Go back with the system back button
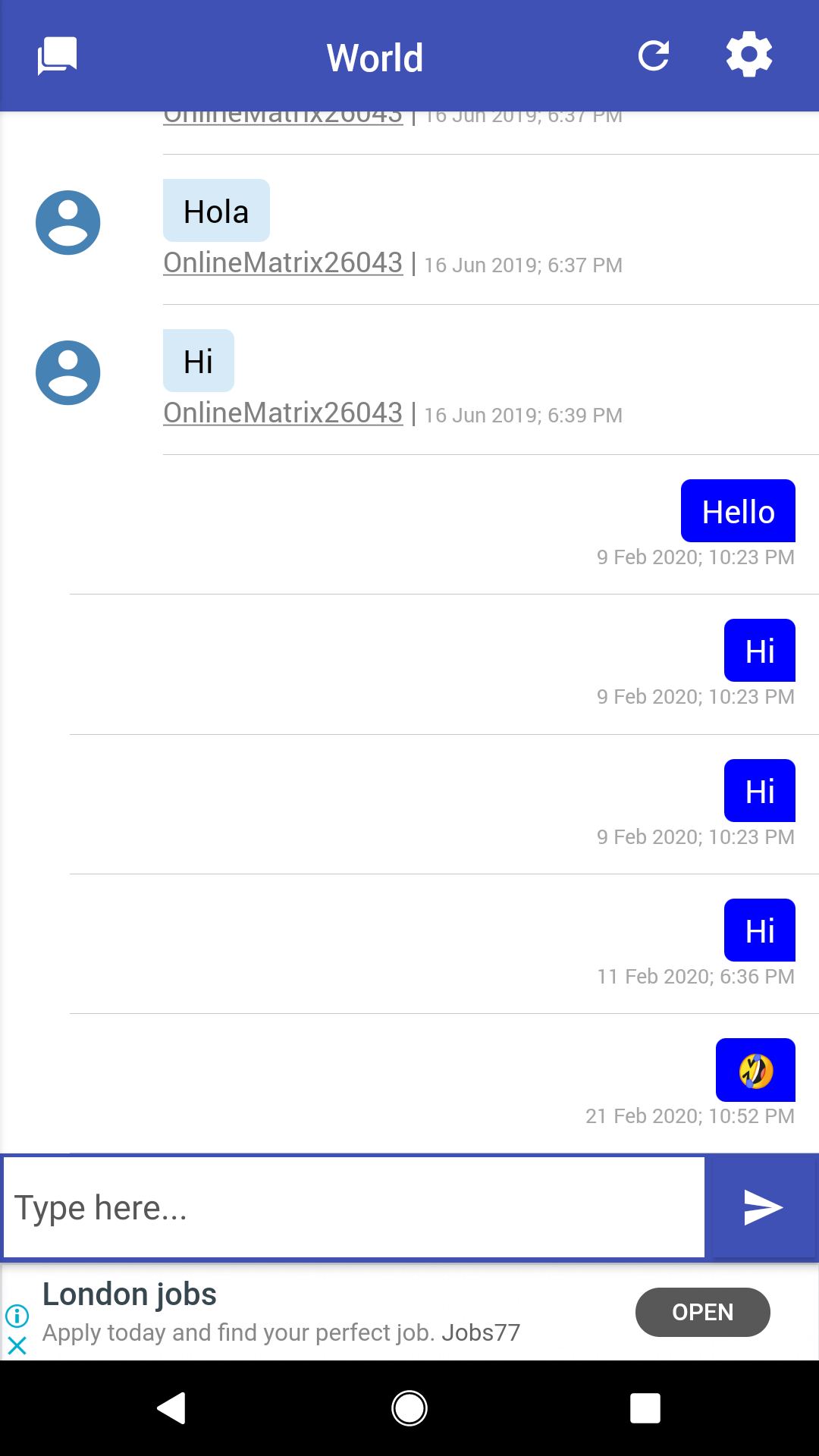The height and width of the screenshot is (1456, 819). tap(172, 1408)
